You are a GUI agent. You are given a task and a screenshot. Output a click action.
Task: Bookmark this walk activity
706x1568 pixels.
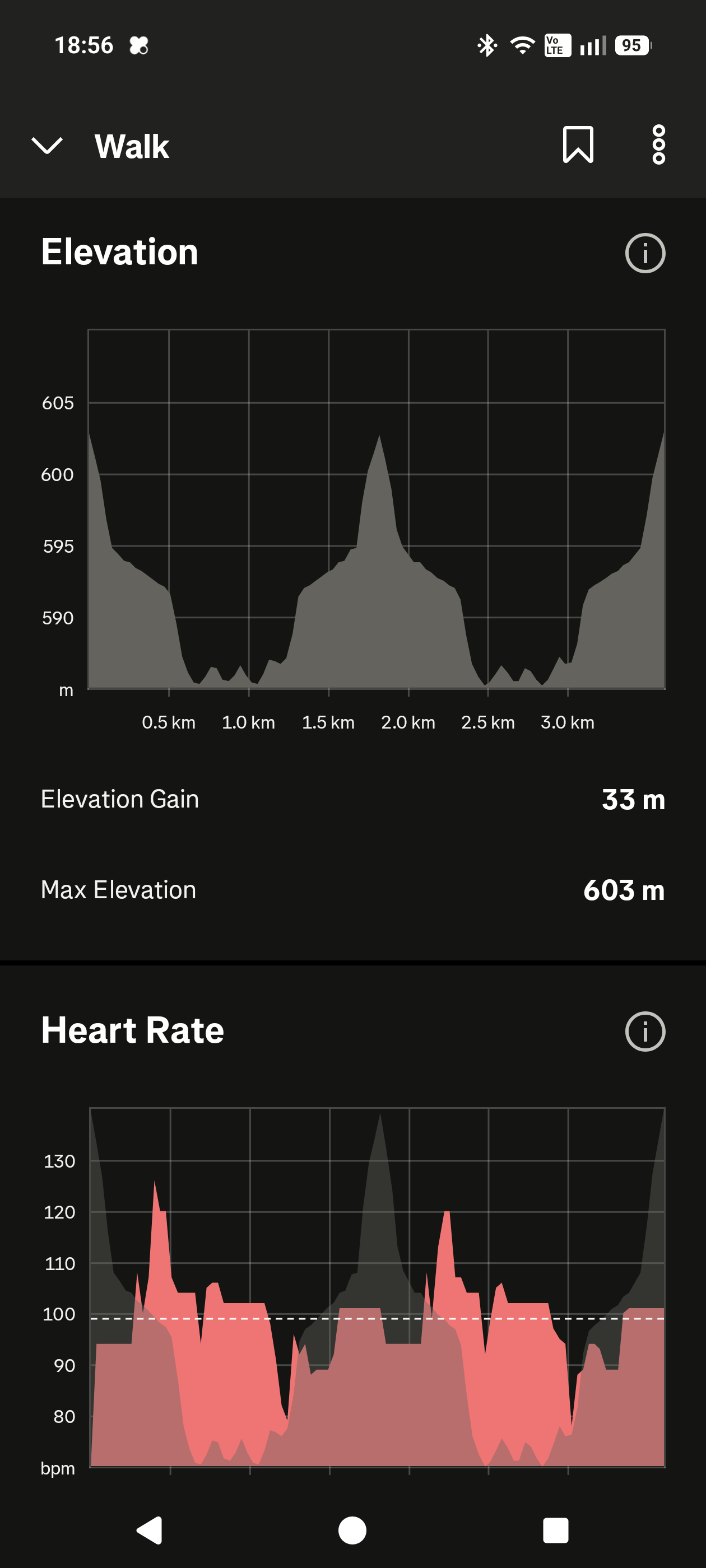(x=578, y=145)
